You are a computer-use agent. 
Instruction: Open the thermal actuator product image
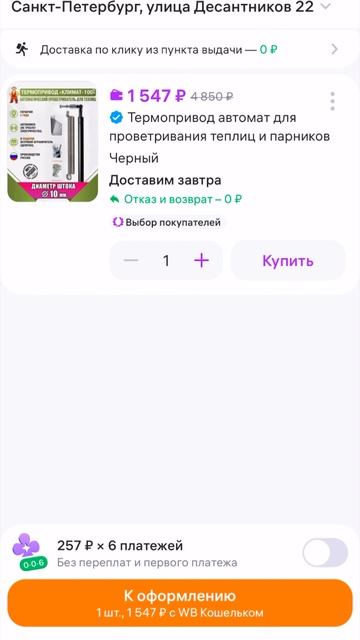pyautogui.click(x=53, y=143)
